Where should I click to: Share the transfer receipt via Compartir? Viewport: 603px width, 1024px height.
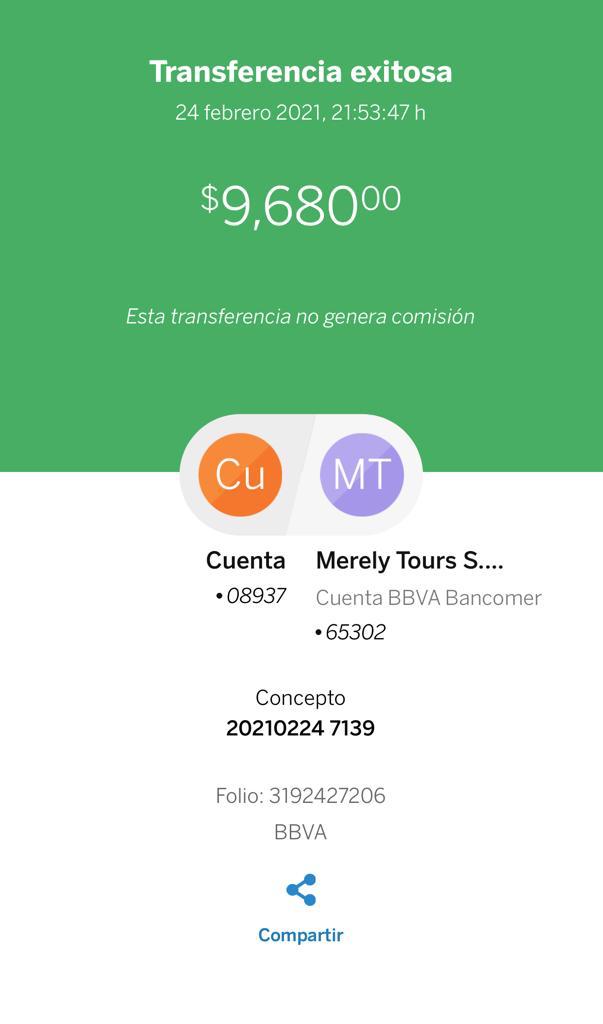301,908
